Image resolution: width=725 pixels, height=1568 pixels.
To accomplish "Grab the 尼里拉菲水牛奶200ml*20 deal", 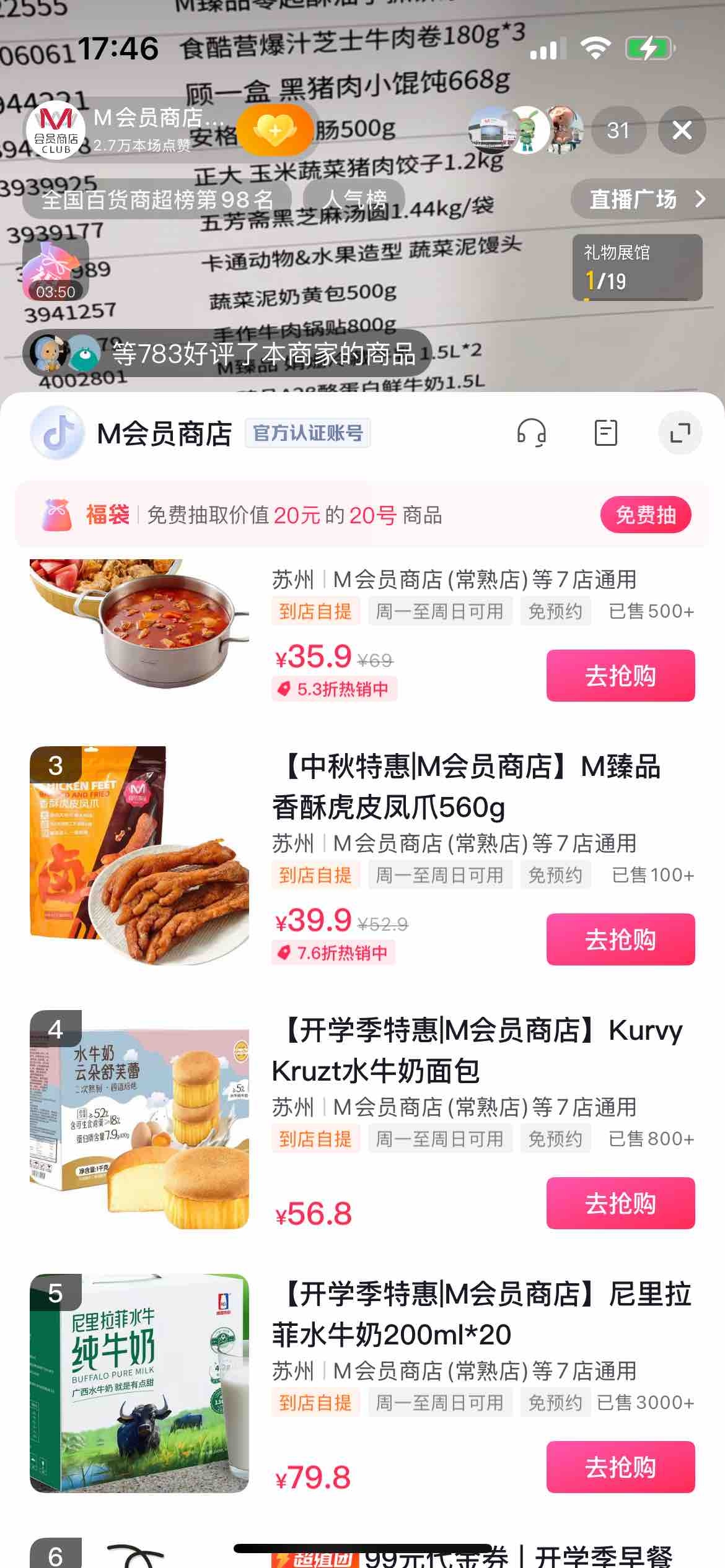I will point(620,1467).
